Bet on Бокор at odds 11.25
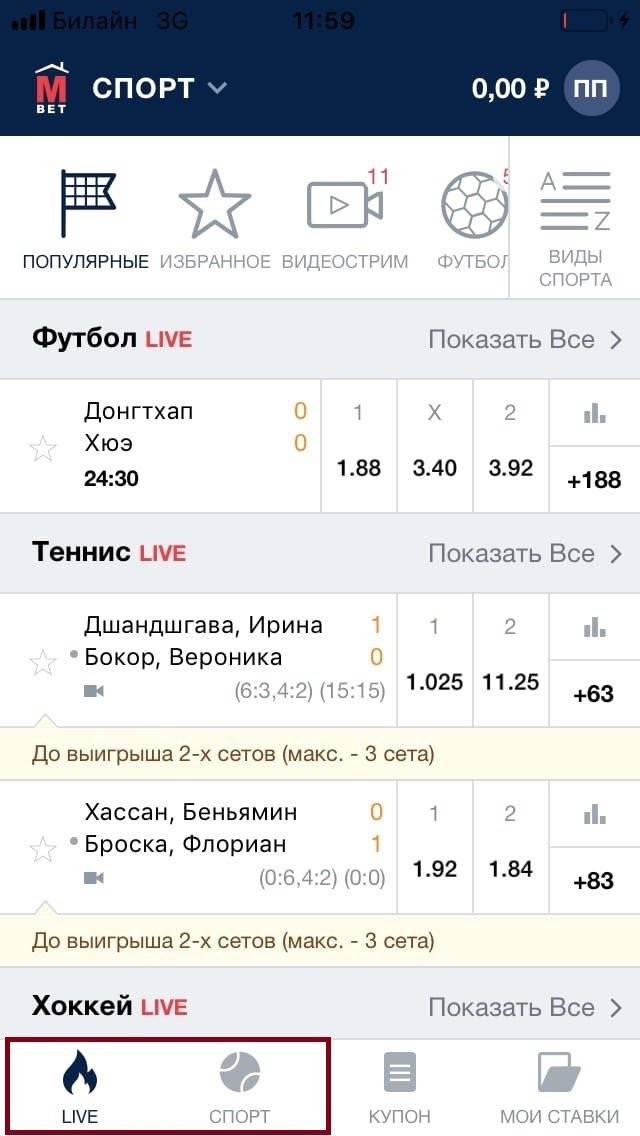 coord(511,681)
